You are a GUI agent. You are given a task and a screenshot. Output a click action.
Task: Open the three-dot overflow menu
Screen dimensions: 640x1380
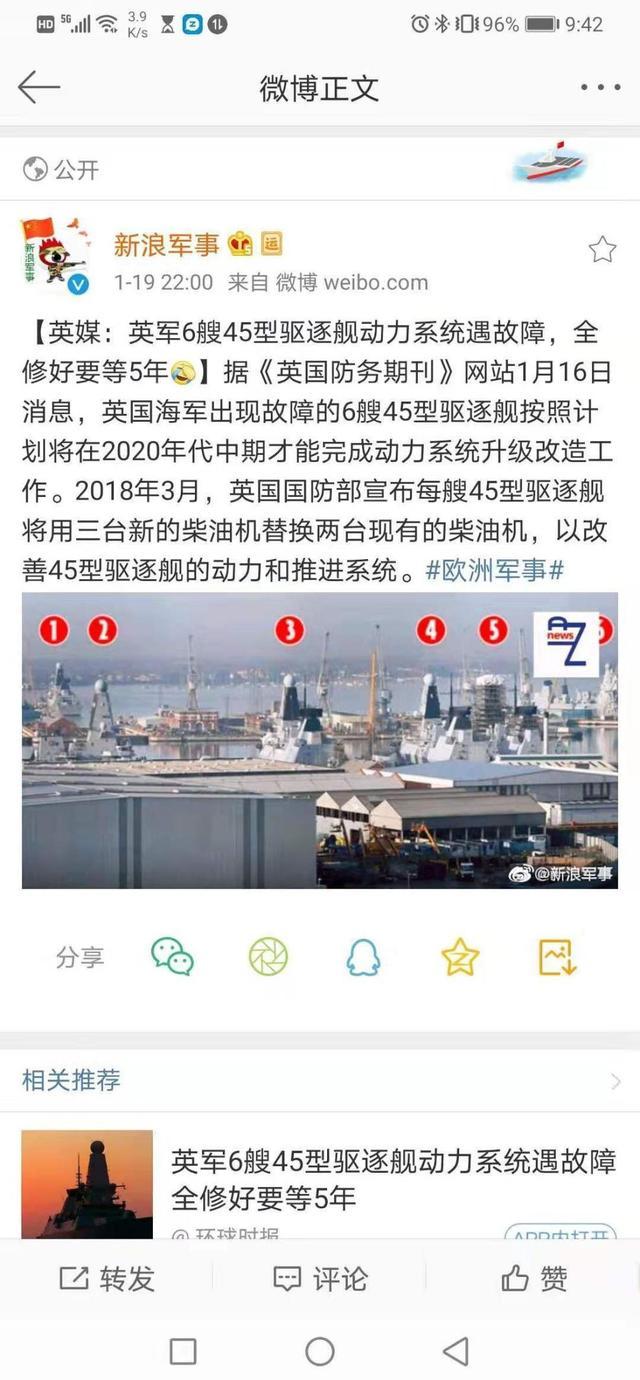tap(600, 88)
